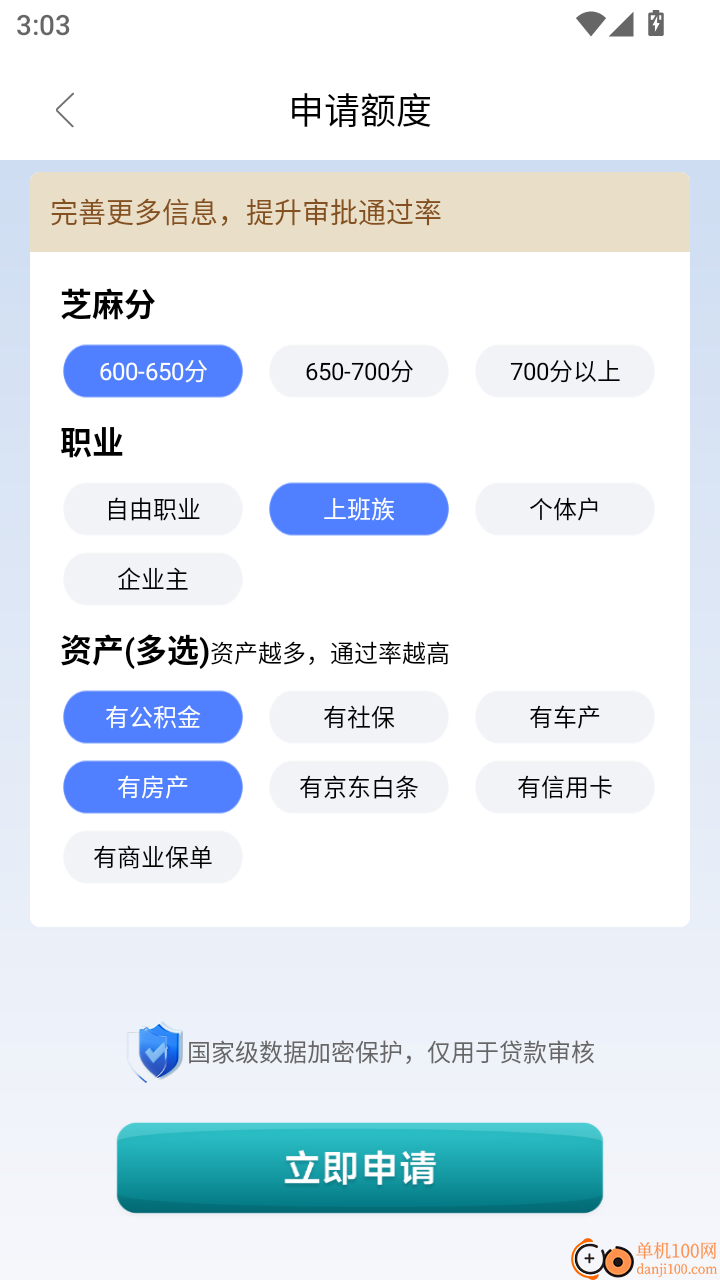Select the 650-700分 score range
Screen dimensions: 720x1280
click(358, 371)
